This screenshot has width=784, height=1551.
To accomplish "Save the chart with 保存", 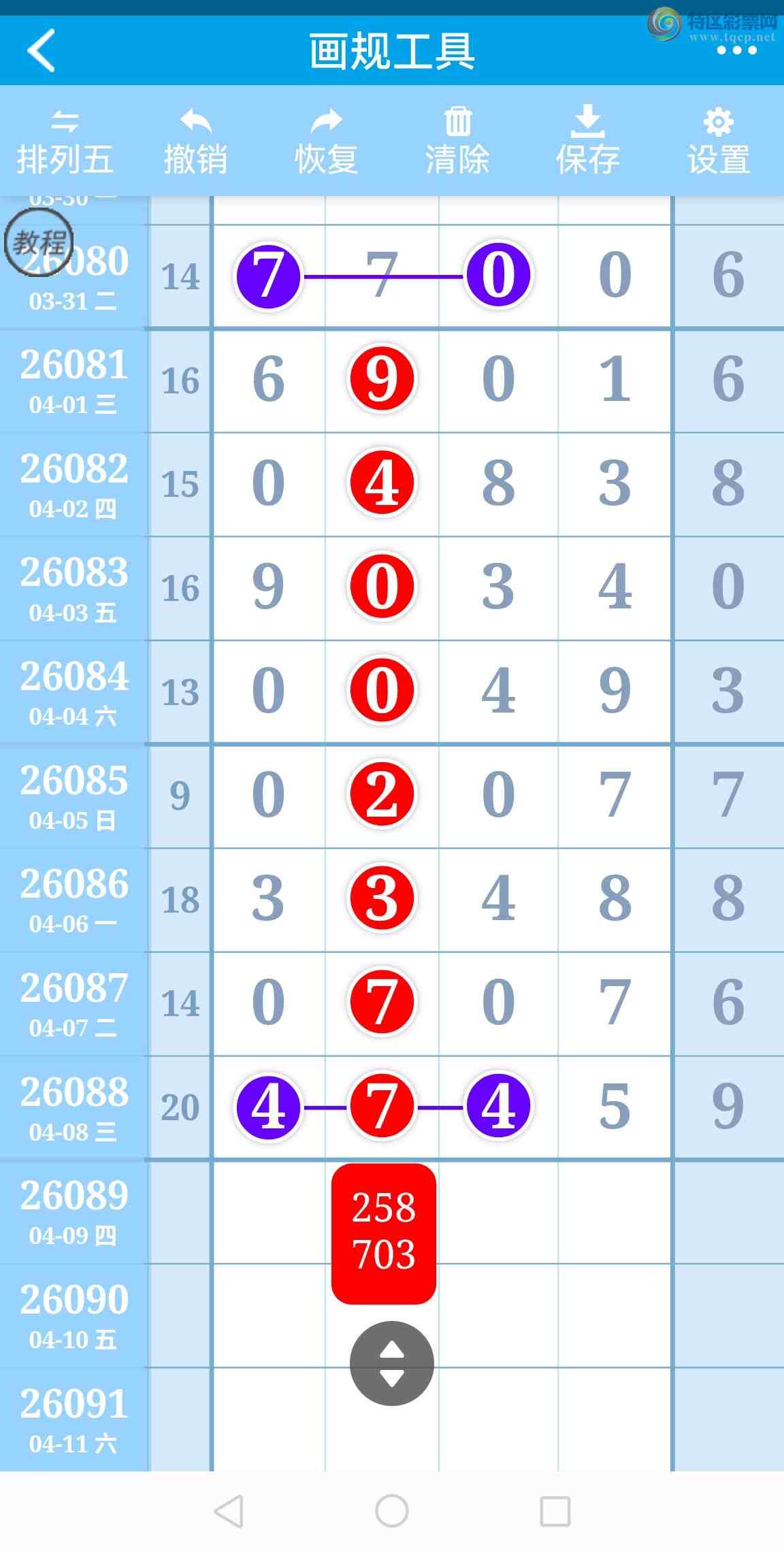I will pyautogui.click(x=587, y=143).
